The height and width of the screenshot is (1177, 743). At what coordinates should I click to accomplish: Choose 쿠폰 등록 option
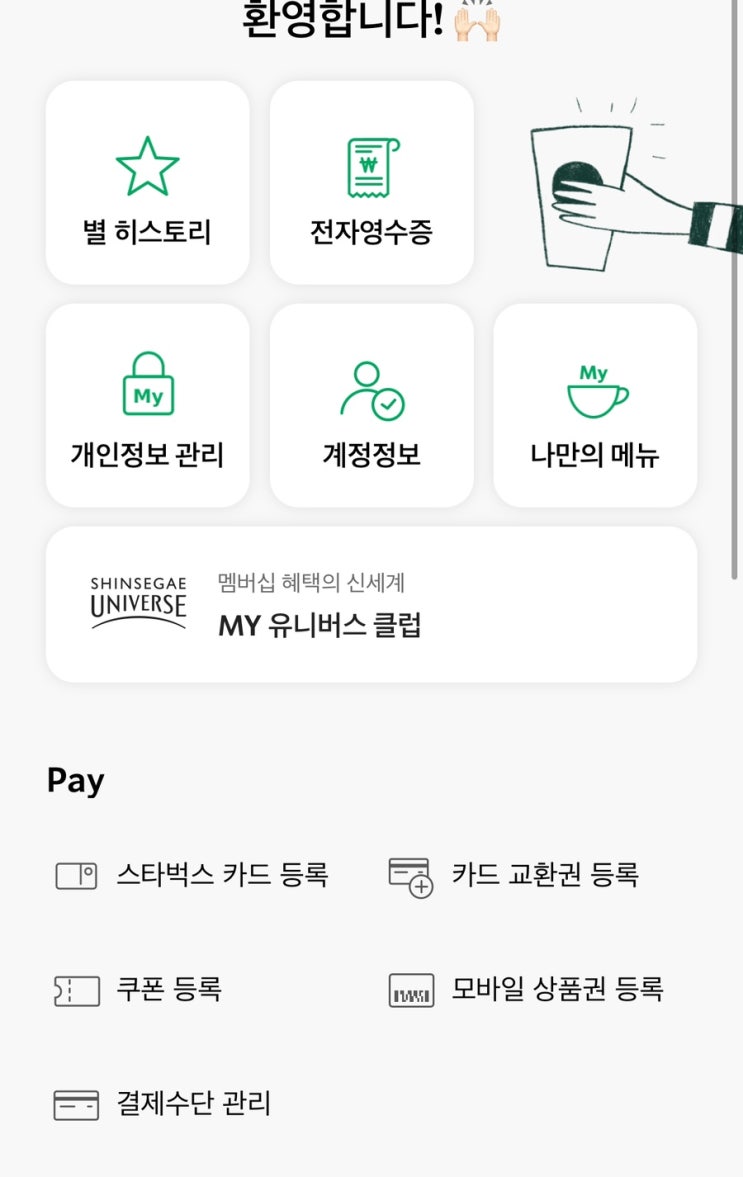click(138, 990)
